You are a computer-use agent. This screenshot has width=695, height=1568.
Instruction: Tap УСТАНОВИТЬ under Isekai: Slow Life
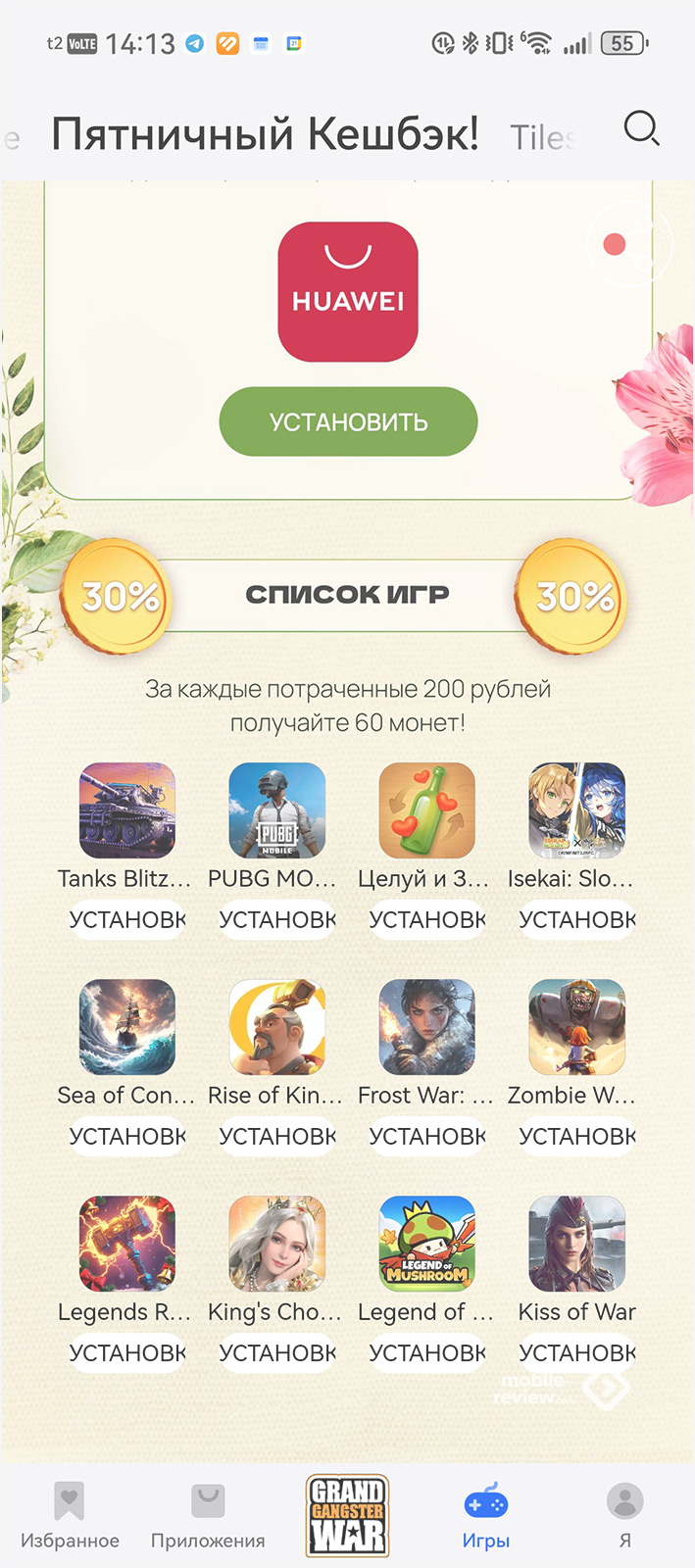pos(577,919)
